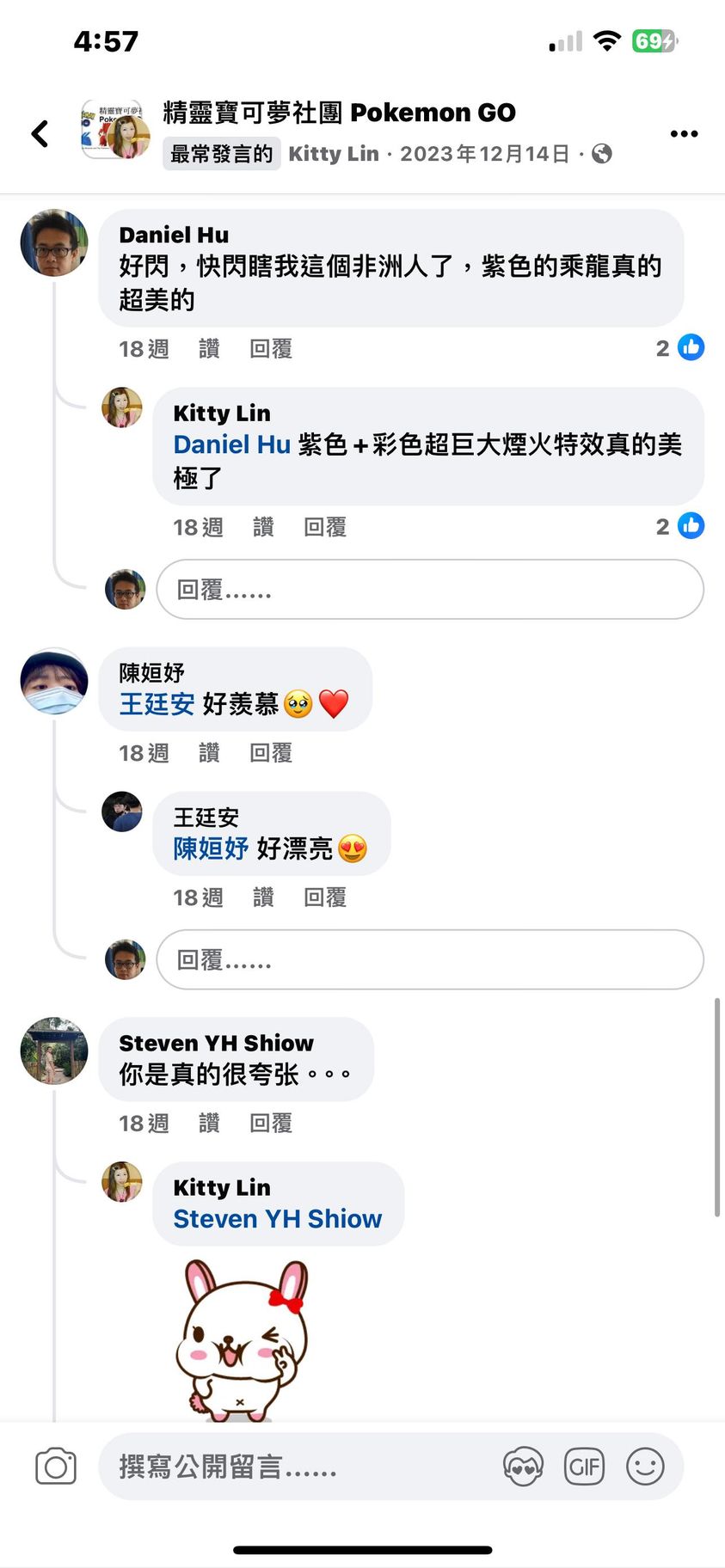Go back using the top-left arrow
The width and height of the screenshot is (725, 1568).
pos(40,133)
